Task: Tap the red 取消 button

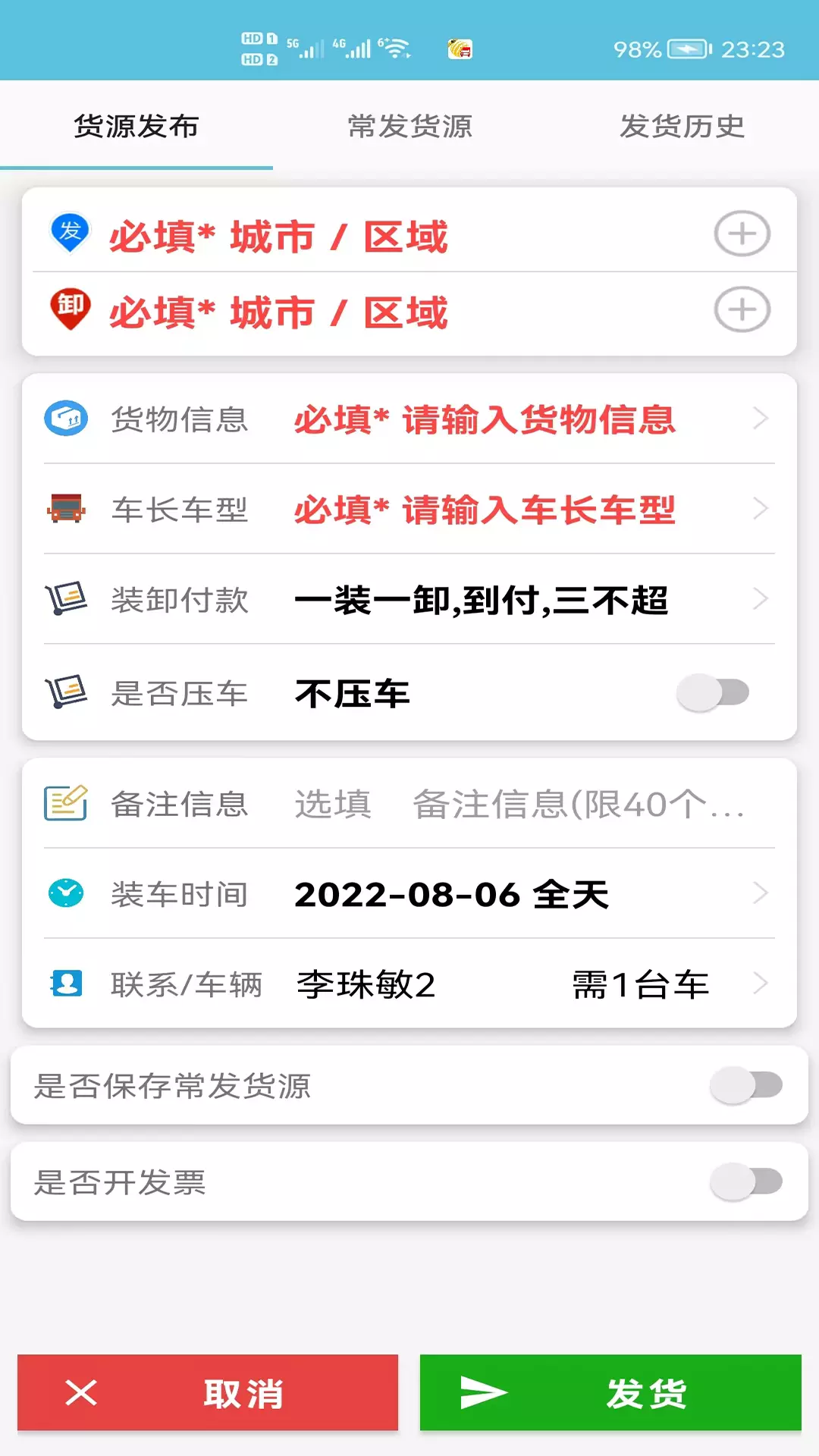Action: pyautogui.click(x=208, y=1393)
